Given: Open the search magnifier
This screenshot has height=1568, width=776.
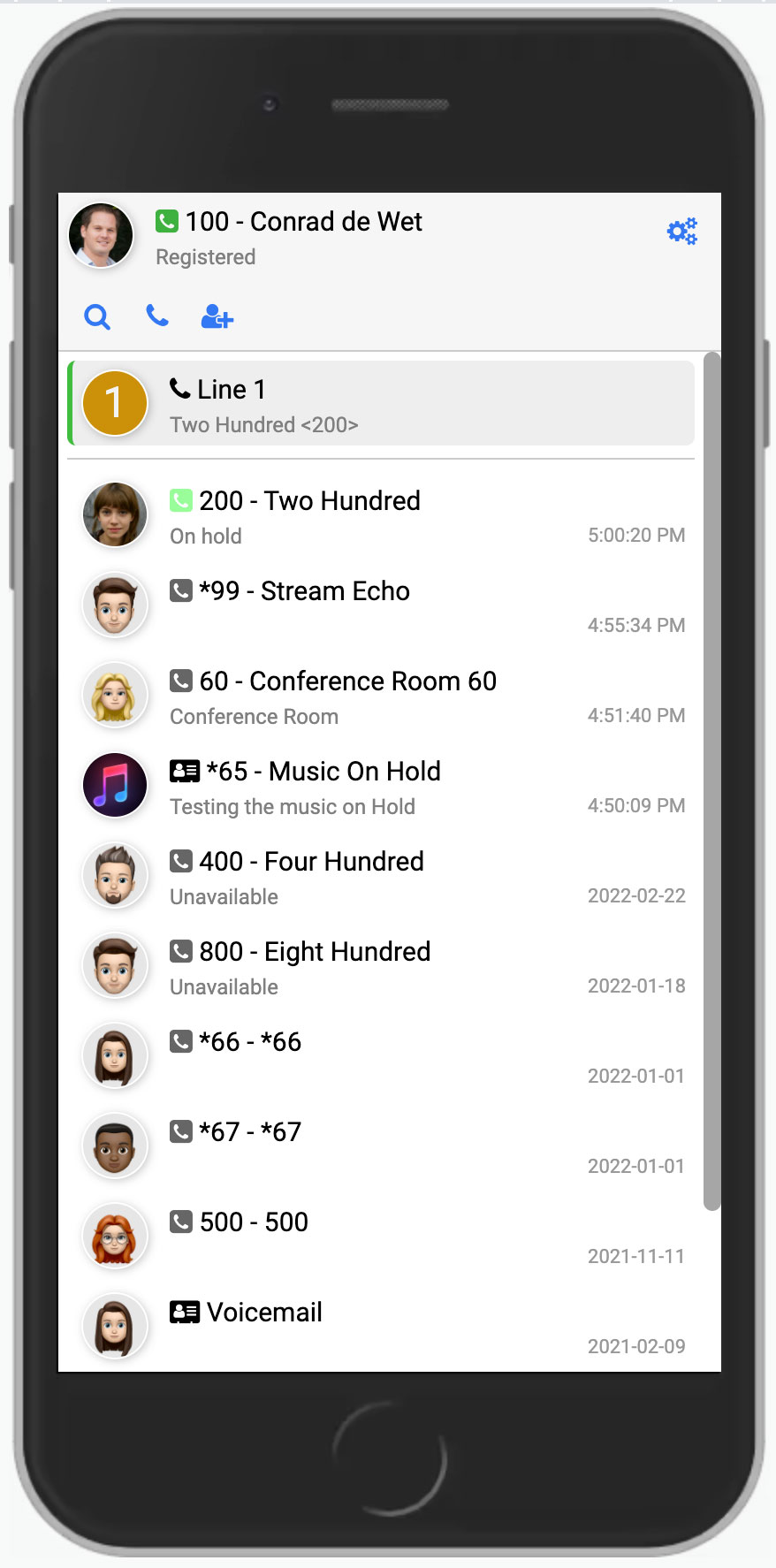Looking at the screenshot, I should 97,316.
